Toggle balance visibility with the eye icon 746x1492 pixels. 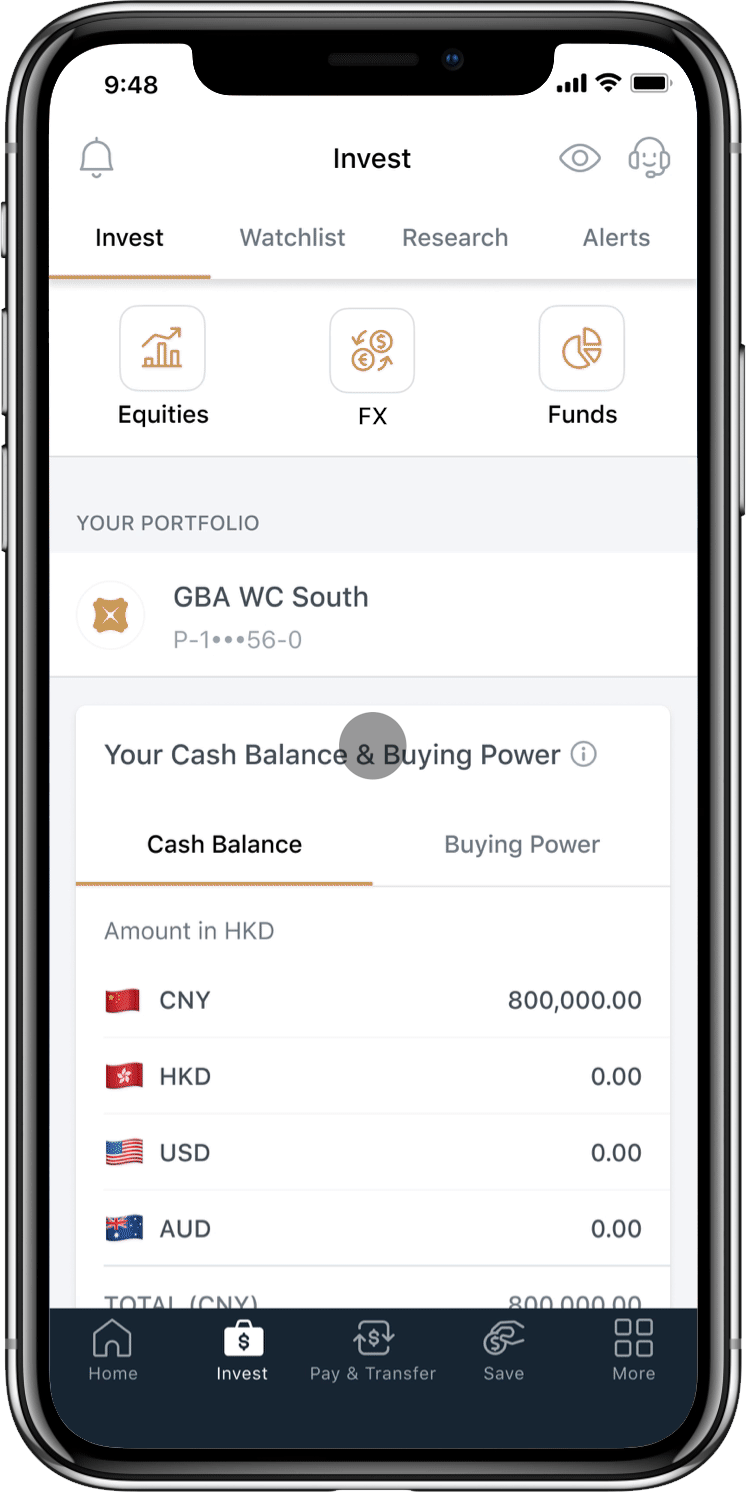[580, 158]
